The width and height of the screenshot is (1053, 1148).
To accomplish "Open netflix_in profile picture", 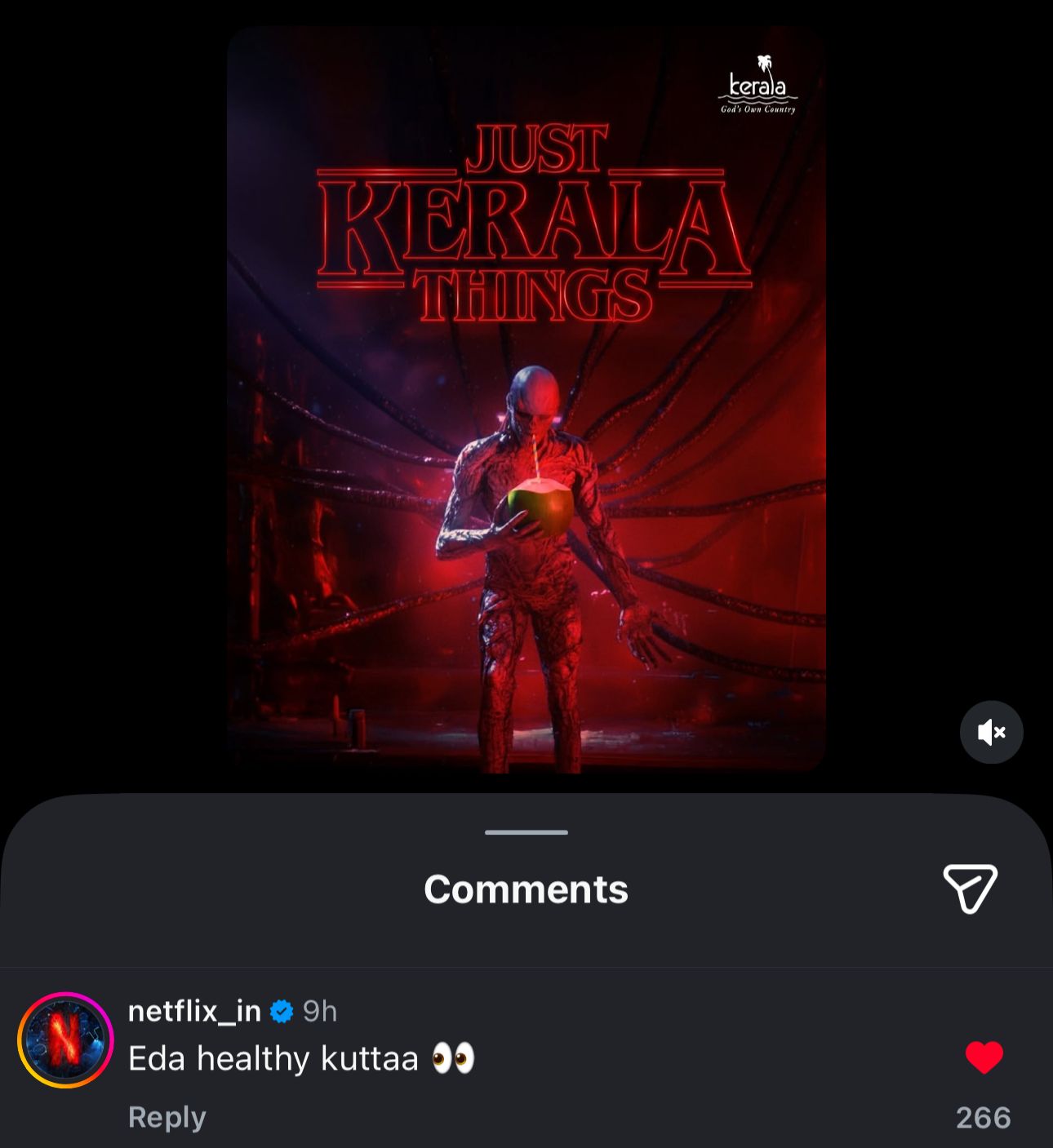I will pos(65,1039).
